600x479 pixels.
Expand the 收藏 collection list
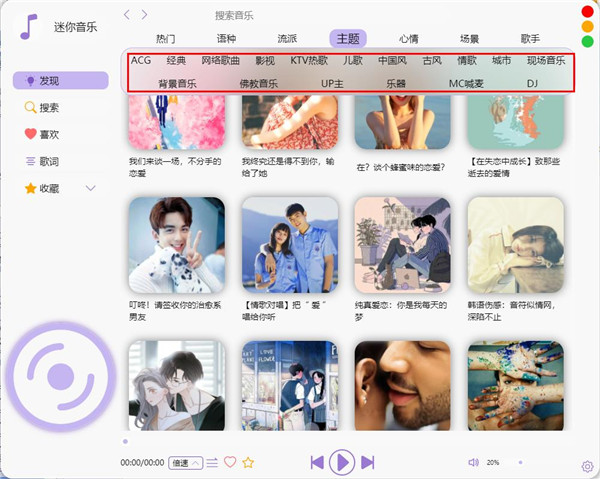91,188
